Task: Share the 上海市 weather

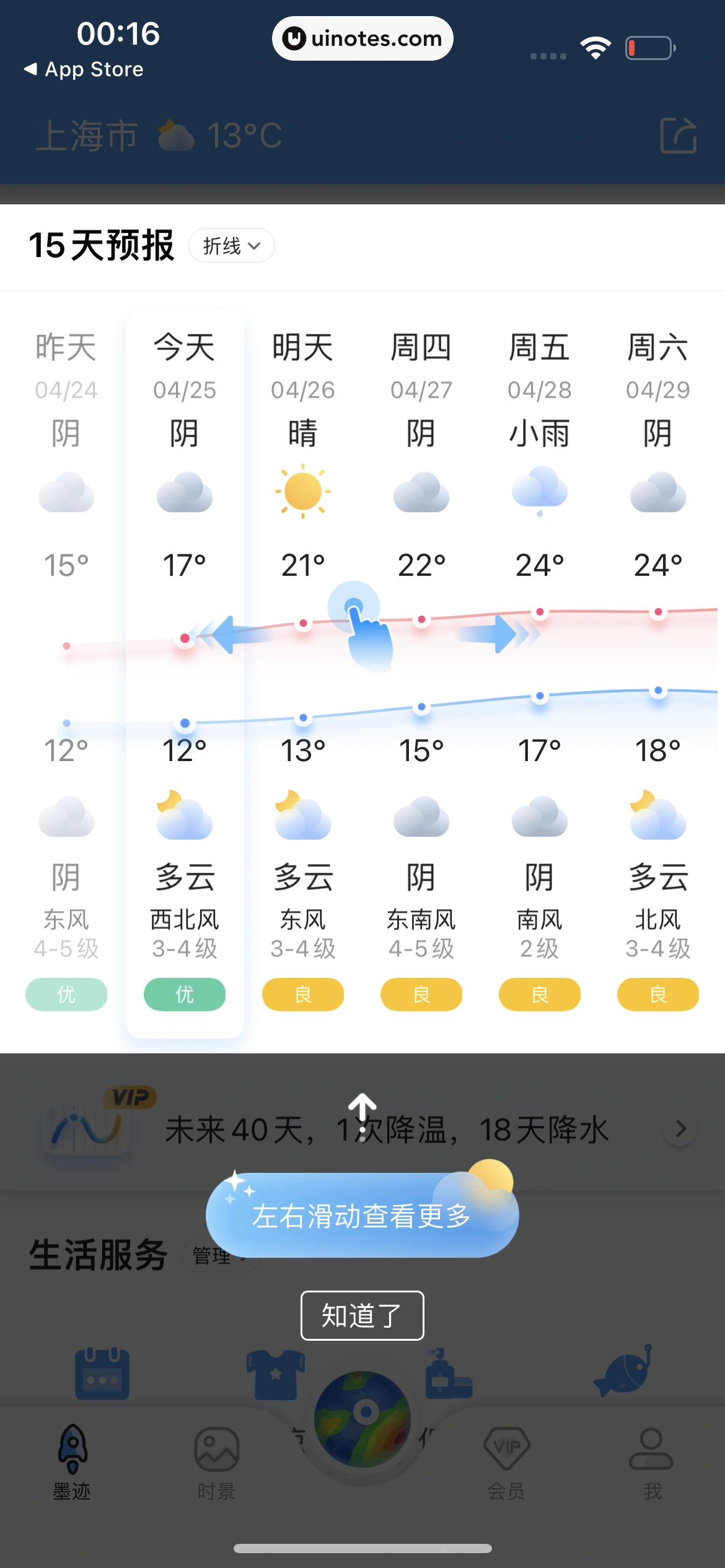Action: (678, 135)
